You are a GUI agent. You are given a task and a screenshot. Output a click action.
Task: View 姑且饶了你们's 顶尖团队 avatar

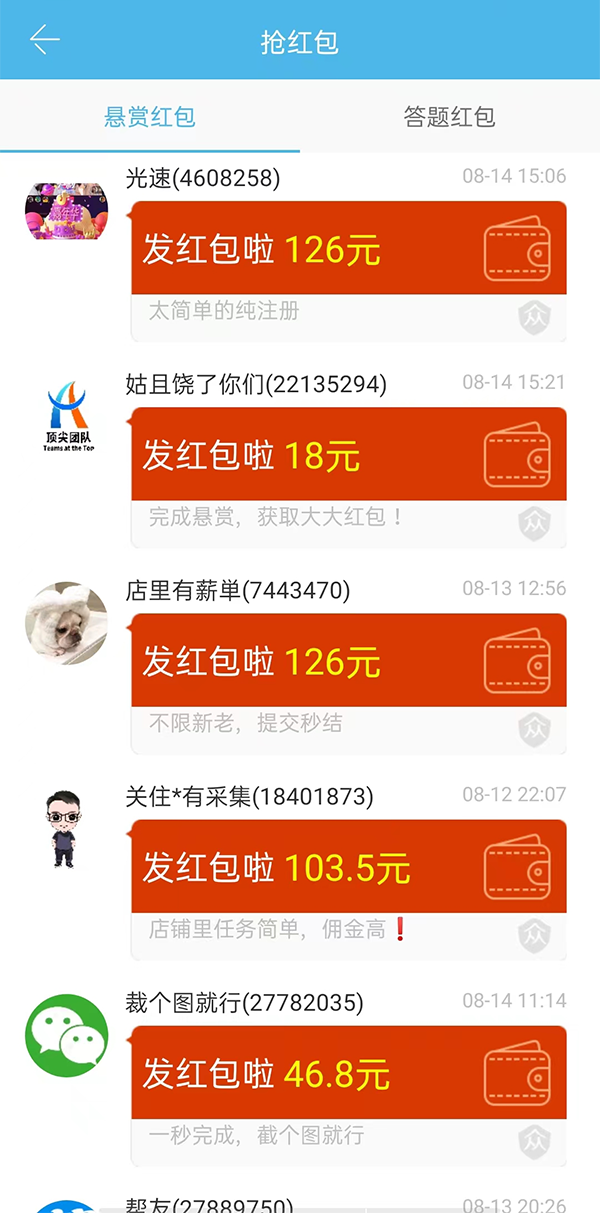pos(66,417)
